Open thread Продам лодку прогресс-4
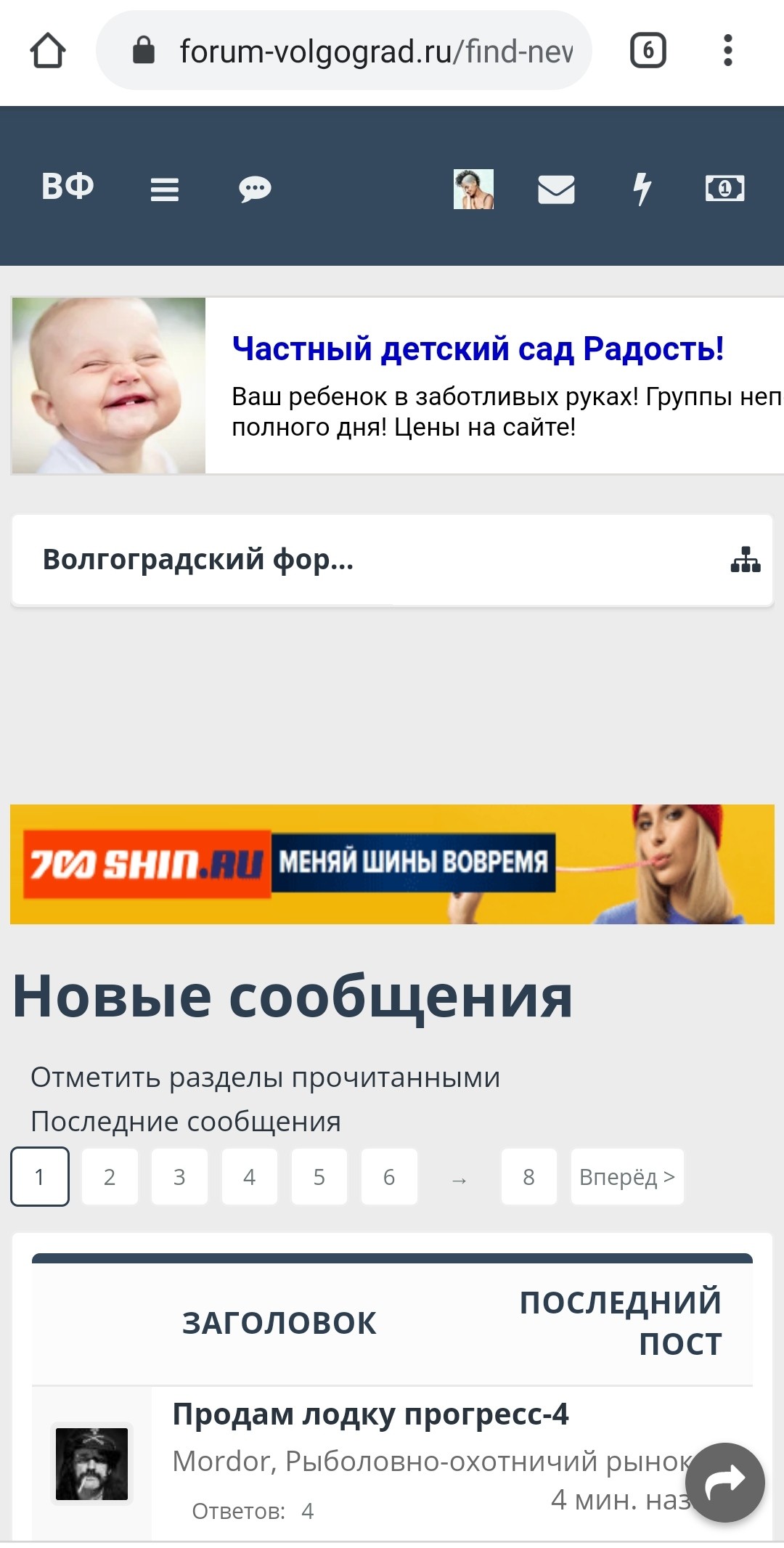Viewport: 784px width, 1548px height. 370,1414
